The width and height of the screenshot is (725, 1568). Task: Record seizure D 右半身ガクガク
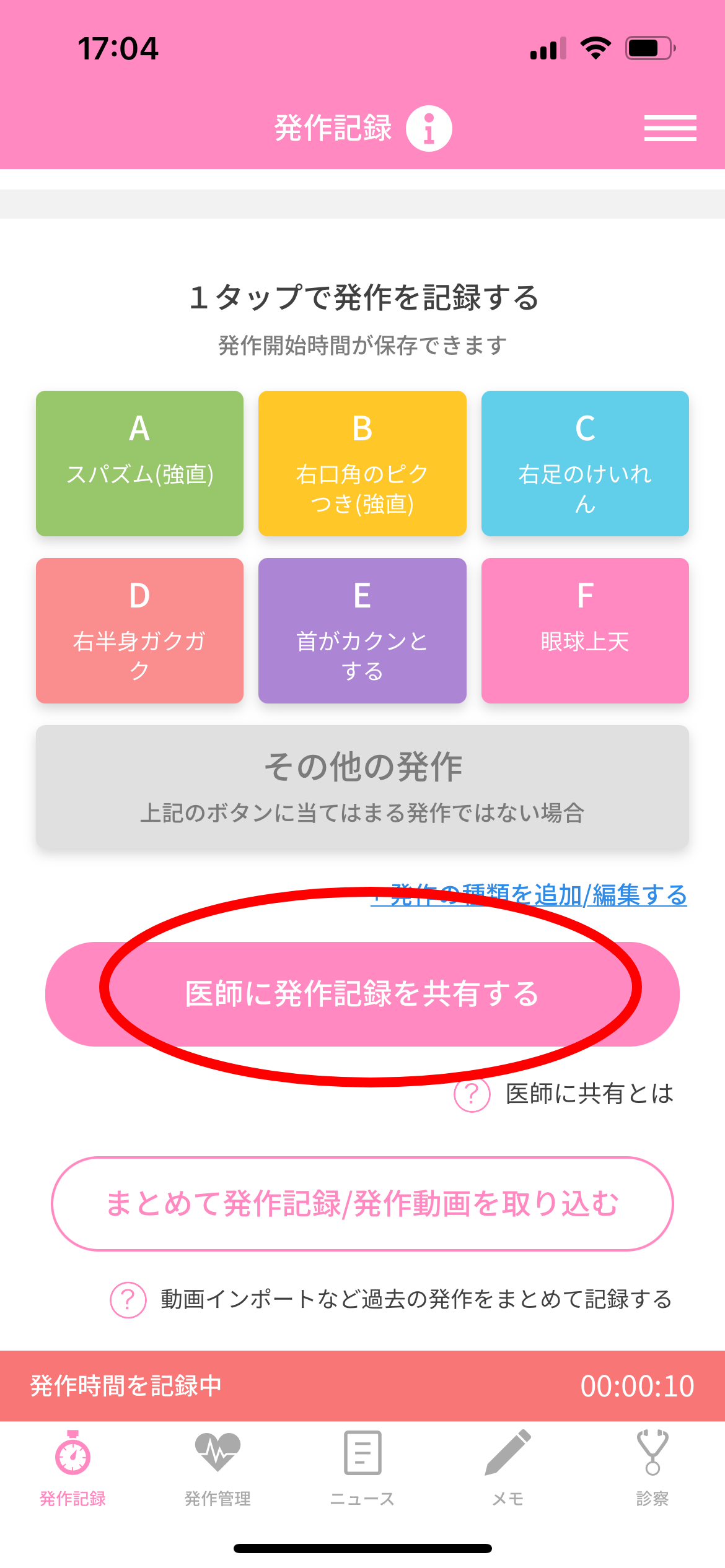pos(139,630)
